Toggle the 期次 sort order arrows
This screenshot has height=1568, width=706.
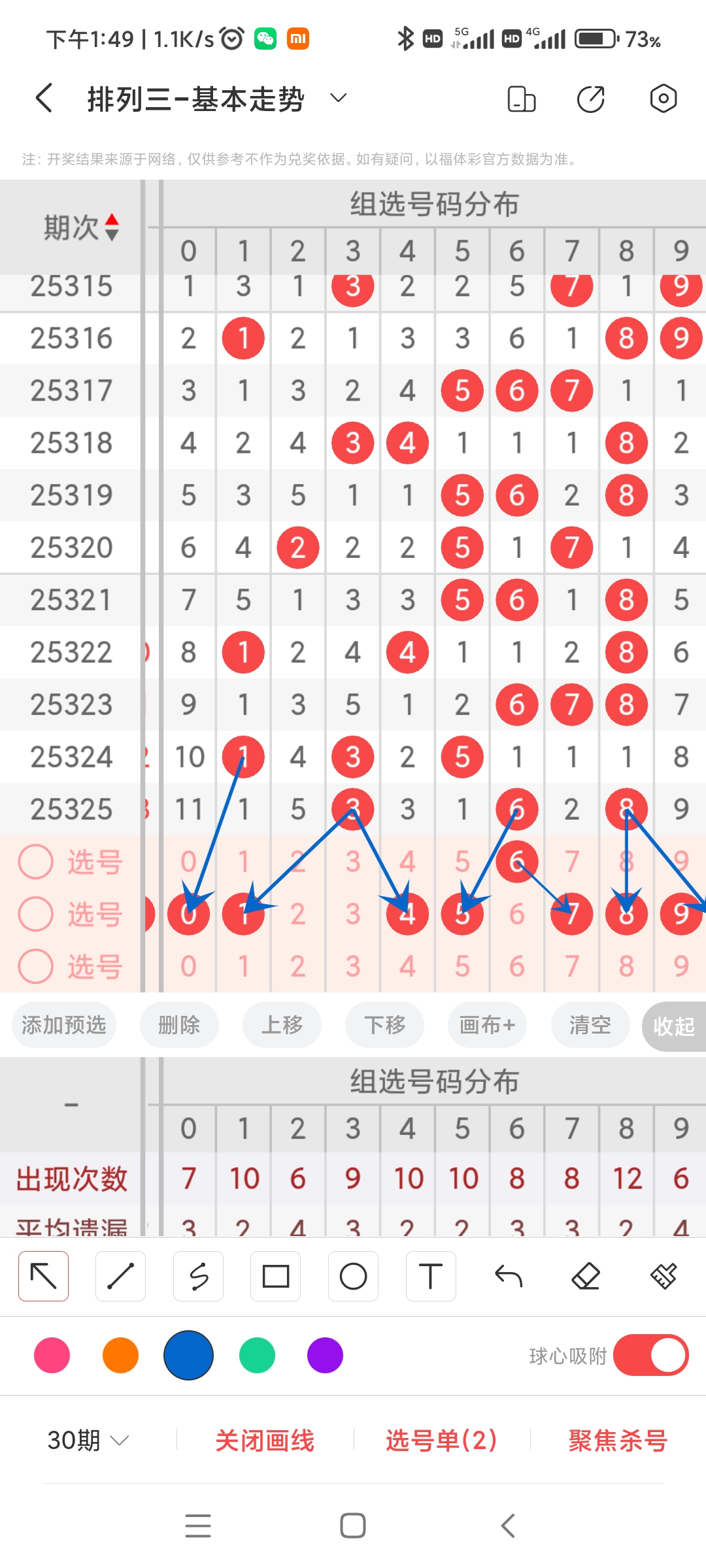113,227
